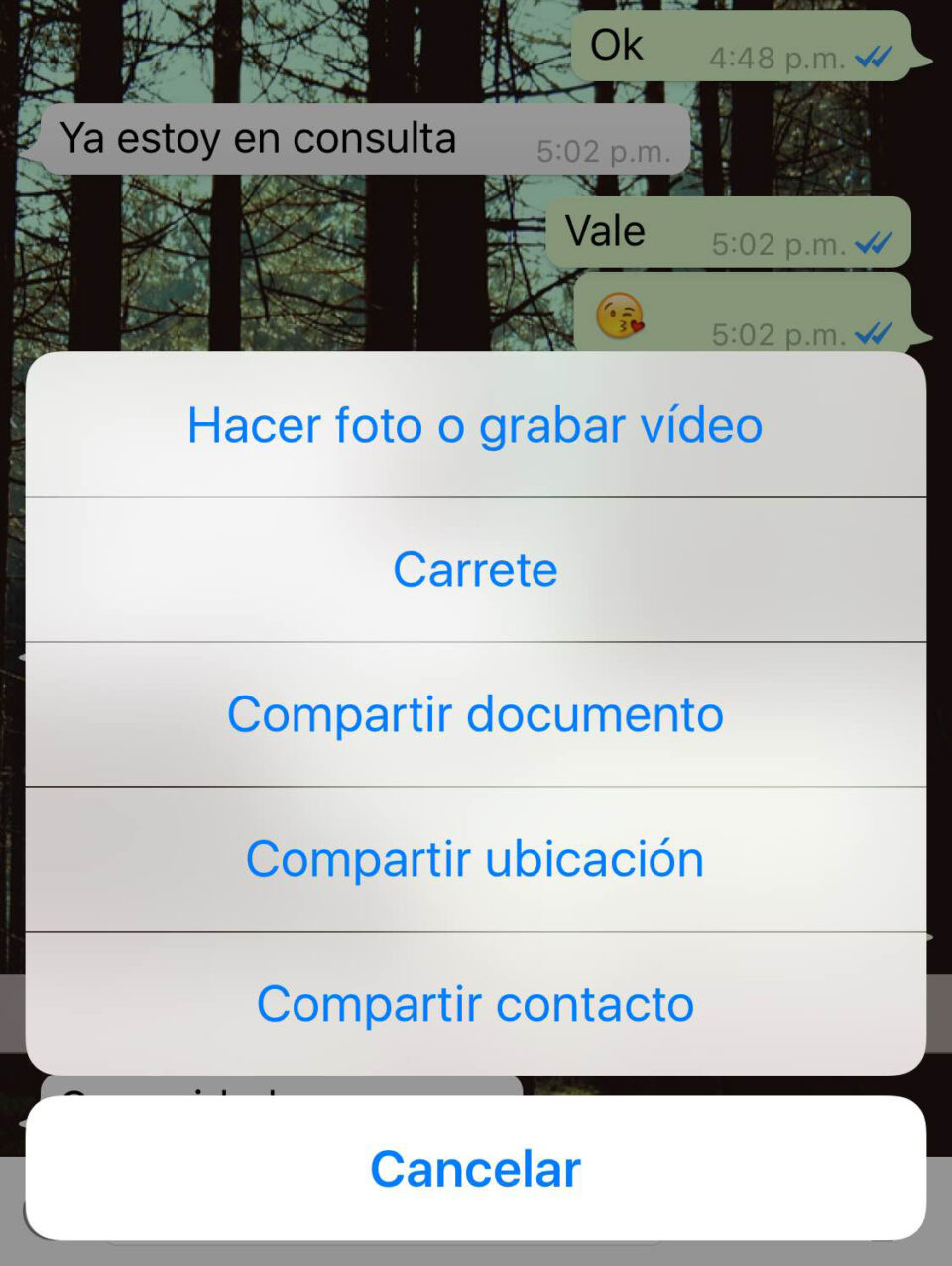Open Carrete to pick a photo
This screenshot has height=1266, width=952.
[x=475, y=570]
